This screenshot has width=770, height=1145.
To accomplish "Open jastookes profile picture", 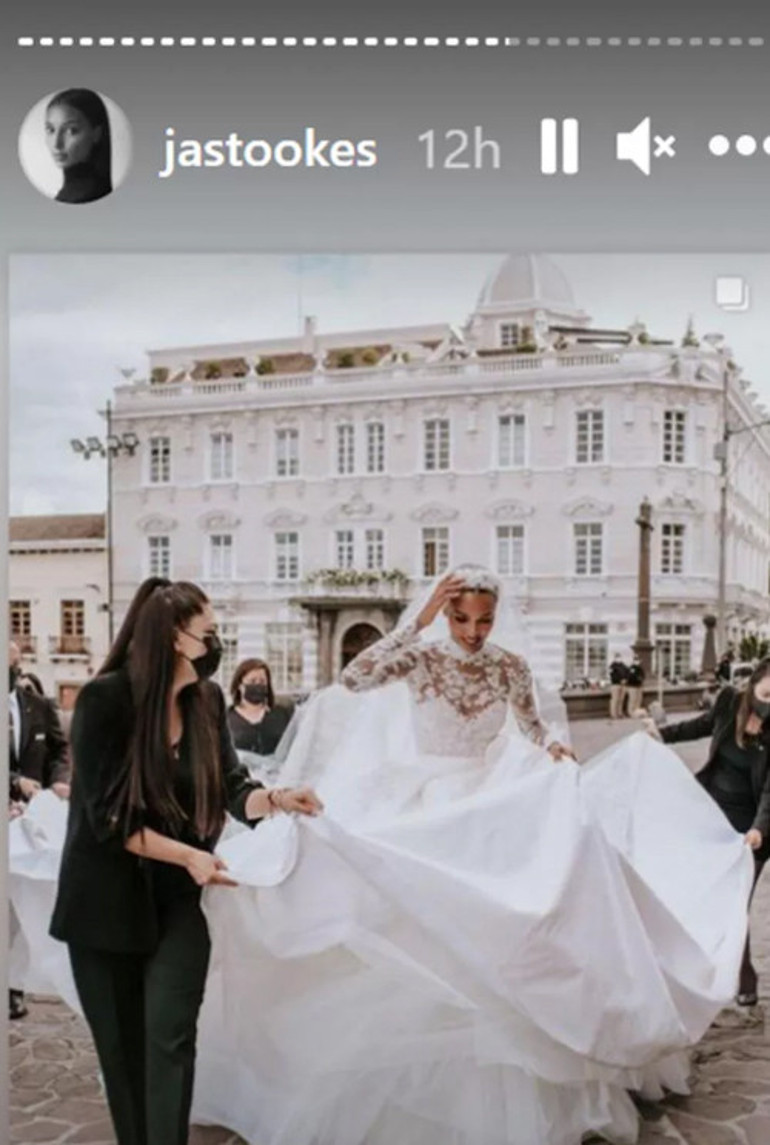I will pos(75,147).
